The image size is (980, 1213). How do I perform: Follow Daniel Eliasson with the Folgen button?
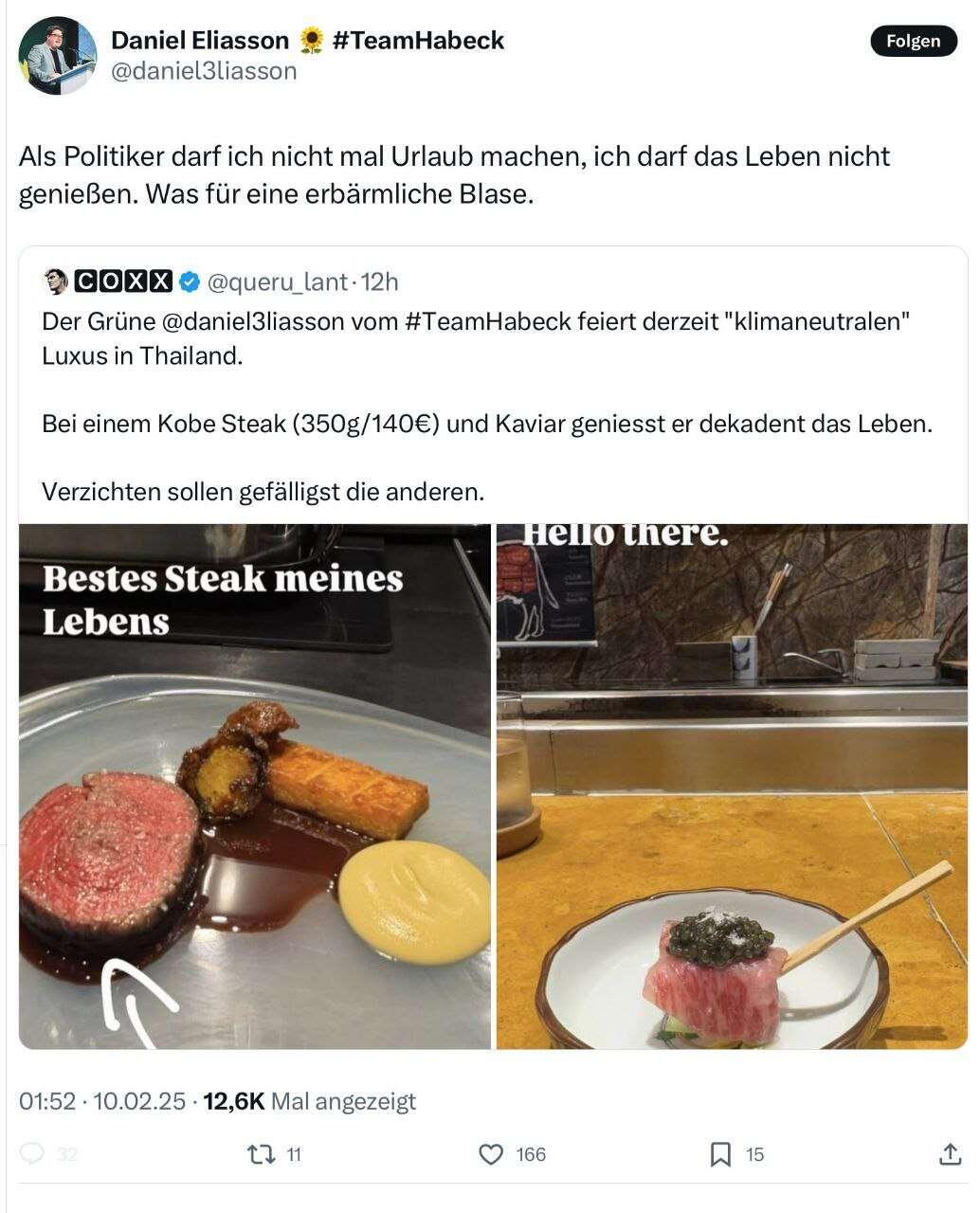pos(913,41)
